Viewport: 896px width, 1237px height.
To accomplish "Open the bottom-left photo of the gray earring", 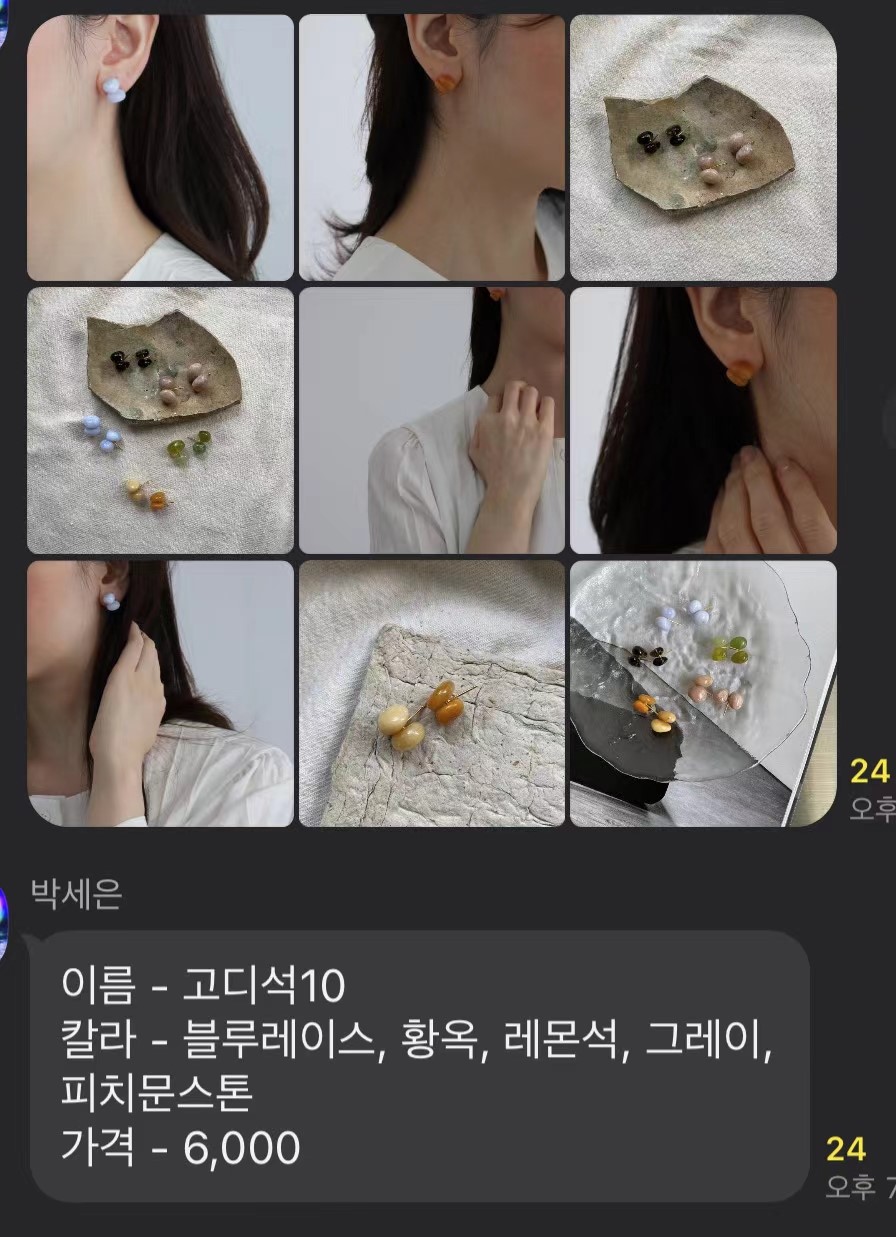I will coord(160,695).
